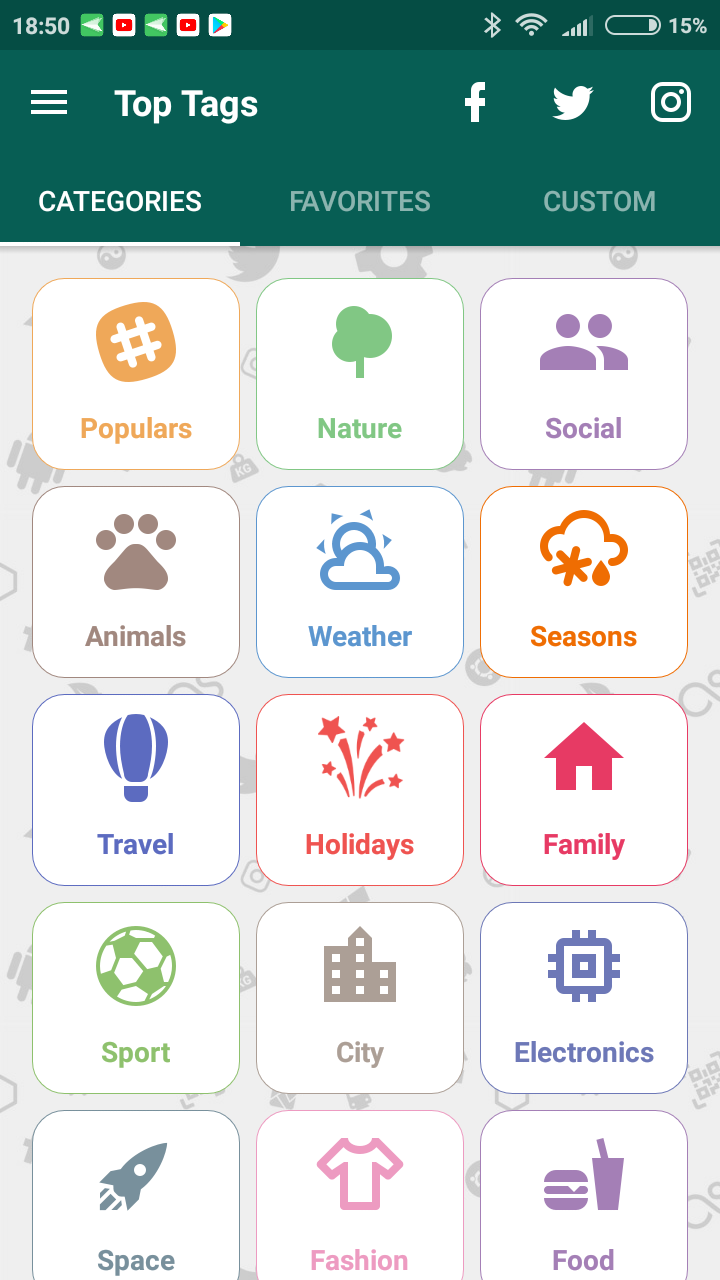Screen dimensions: 720x1280
Task: Open the Populars category
Action: (136, 374)
